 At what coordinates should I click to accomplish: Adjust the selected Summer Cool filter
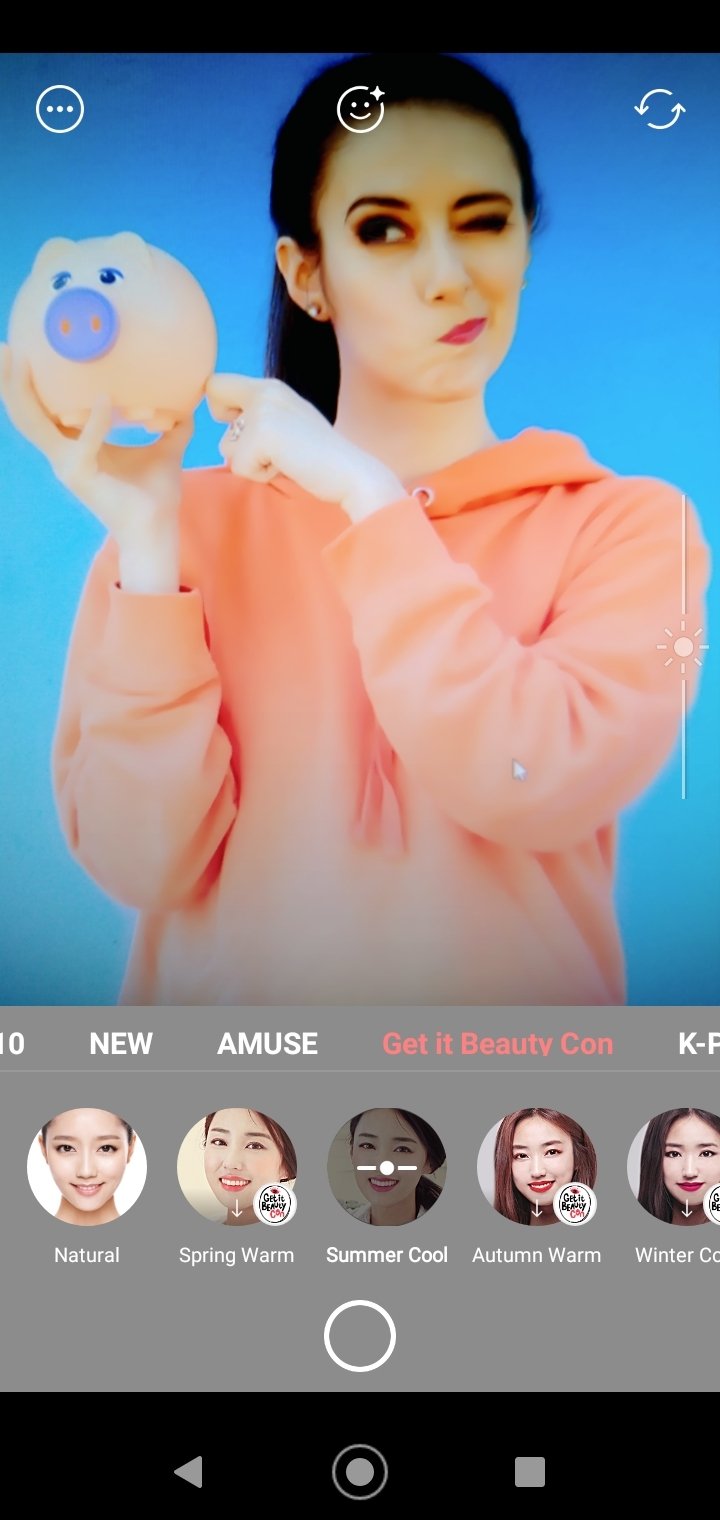pyautogui.click(x=387, y=1167)
